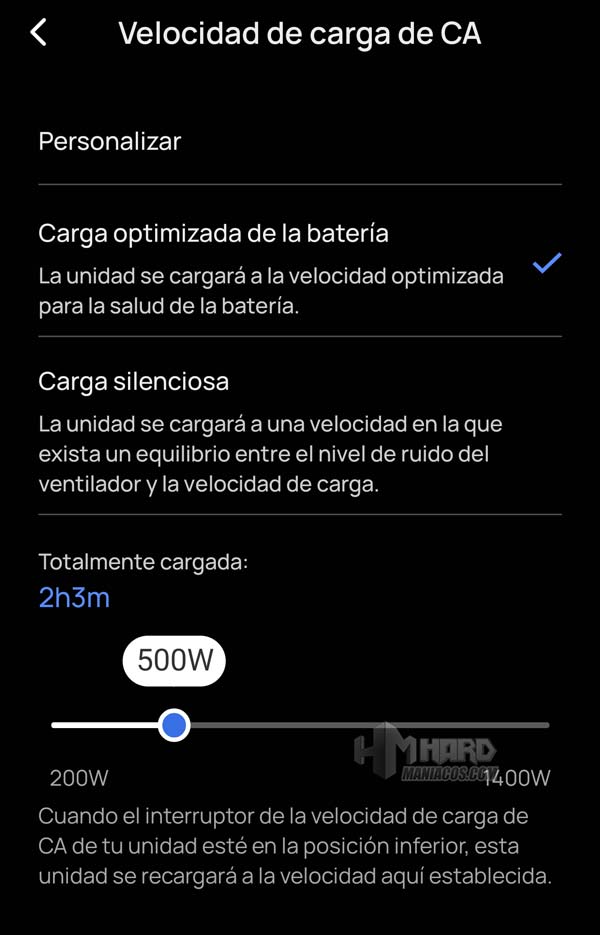Tap the charging power slider handle
This screenshot has height=935, width=600.
click(175, 725)
